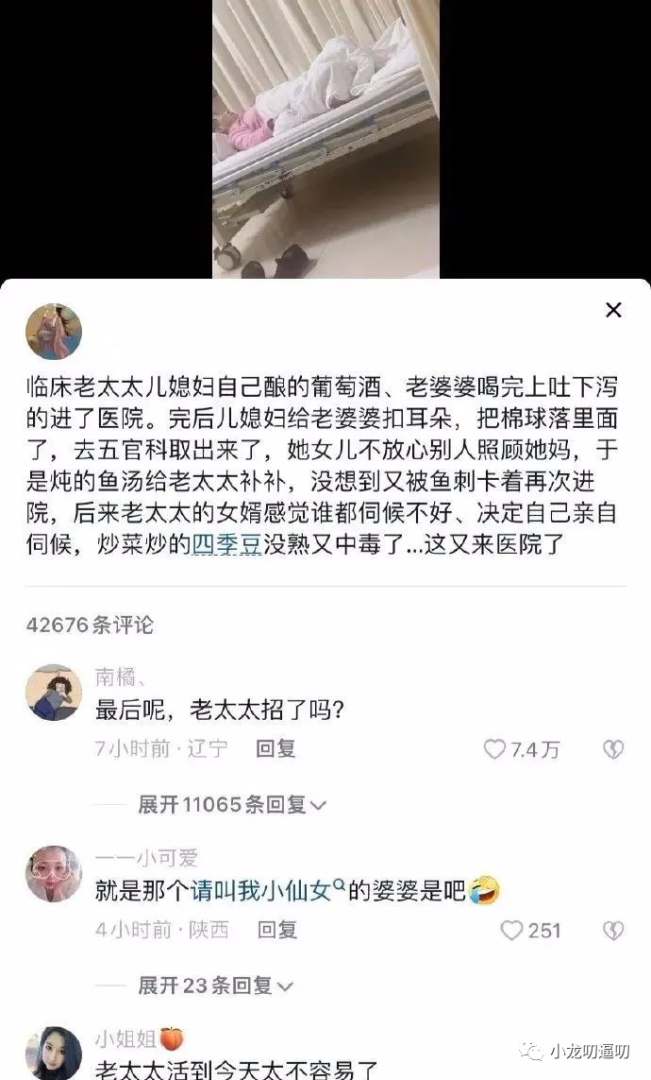Dislike 一一小可爱's comment
This screenshot has height=1080, width=651.
click(613, 930)
